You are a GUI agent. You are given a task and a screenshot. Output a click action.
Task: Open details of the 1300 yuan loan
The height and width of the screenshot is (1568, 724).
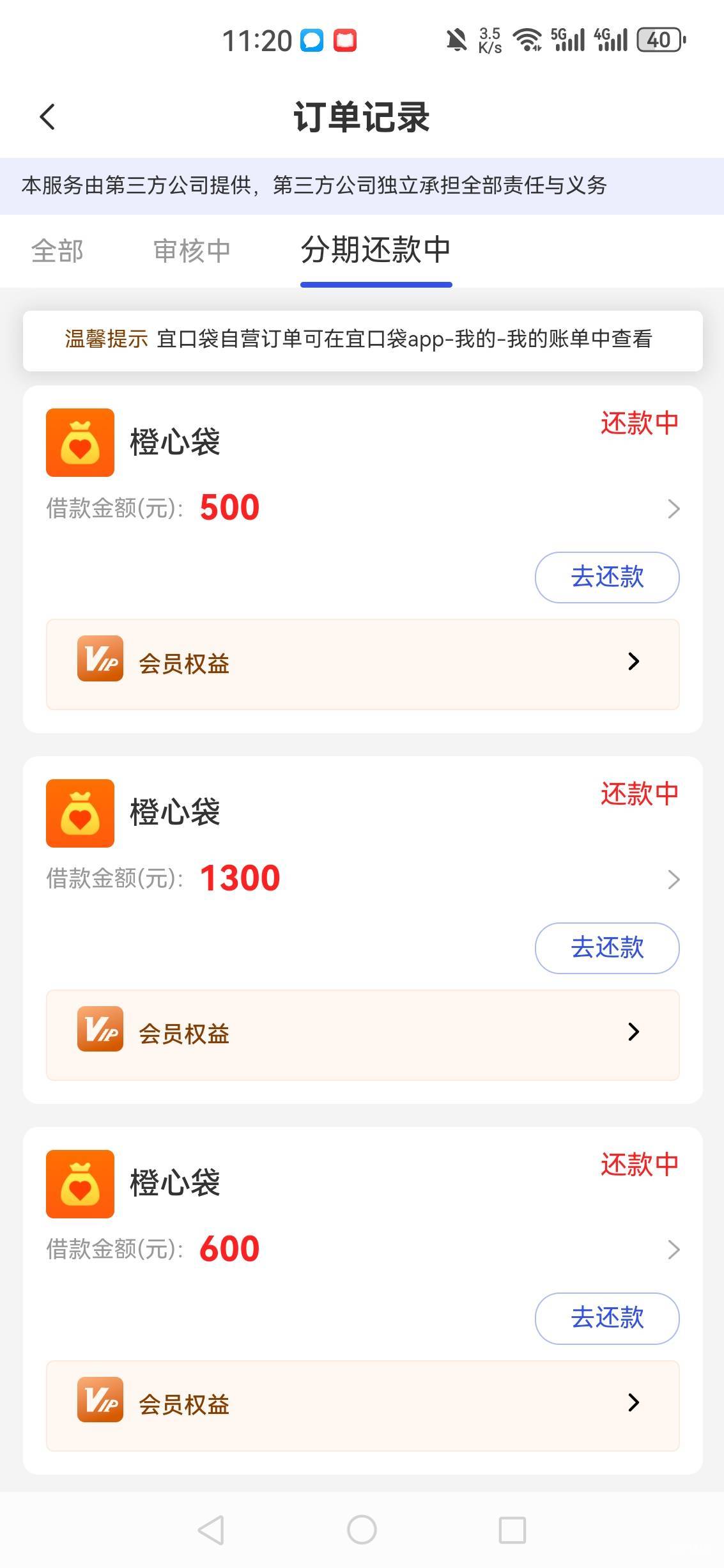(673, 880)
